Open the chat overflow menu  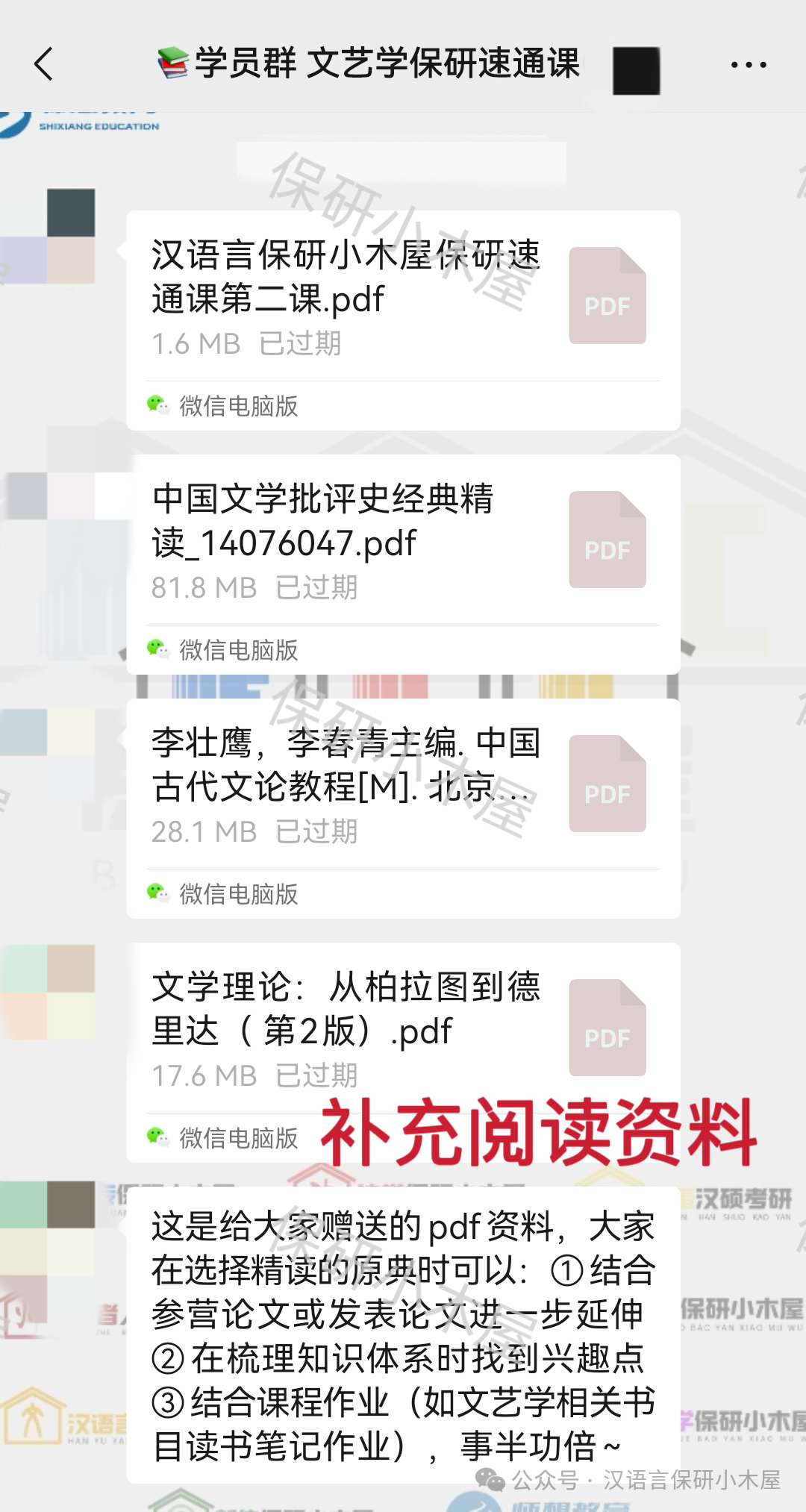coord(748,65)
